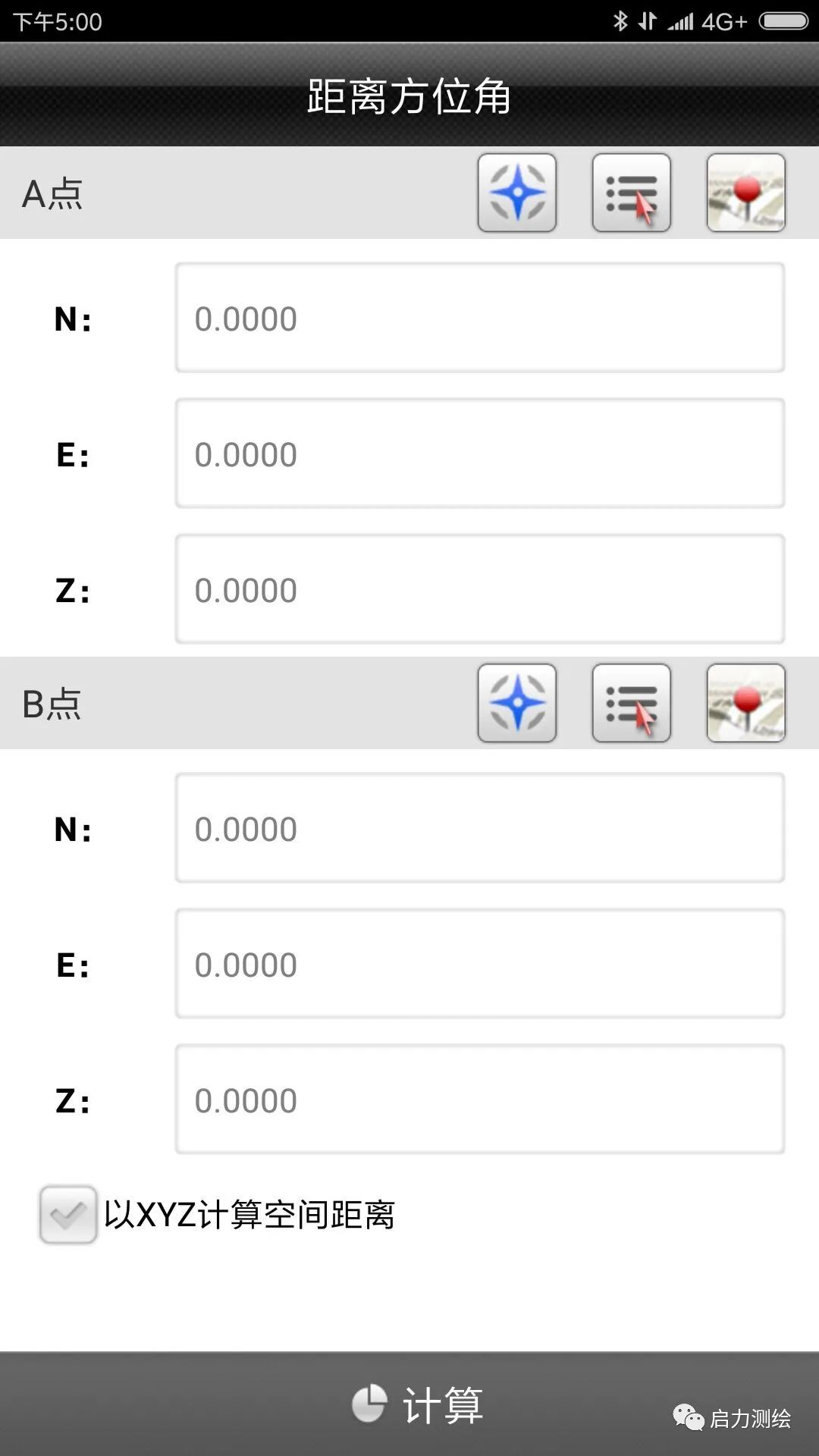Tap the GPS locate icon for B点
This screenshot has height=1456, width=819.
tap(517, 703)
